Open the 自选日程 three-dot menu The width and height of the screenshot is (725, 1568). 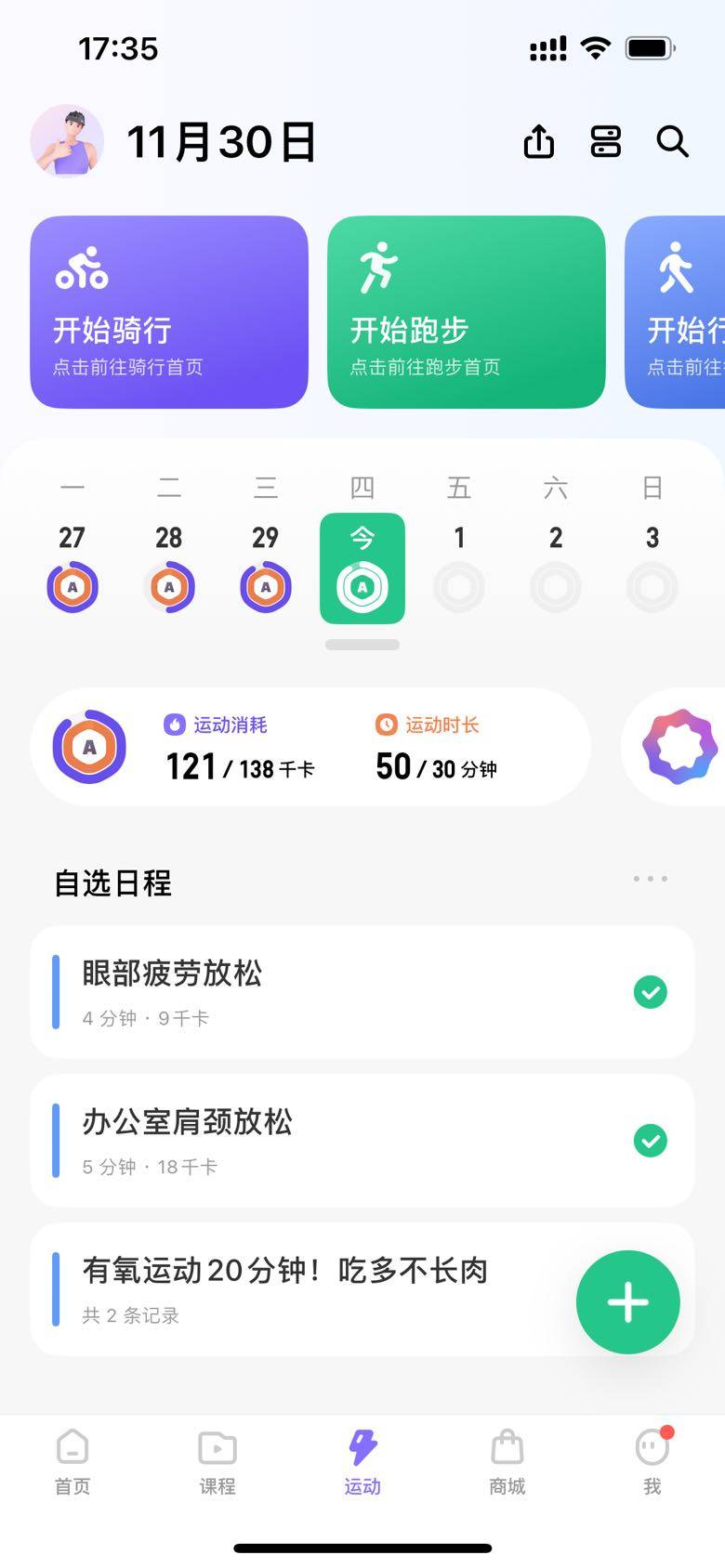(650, 879)
